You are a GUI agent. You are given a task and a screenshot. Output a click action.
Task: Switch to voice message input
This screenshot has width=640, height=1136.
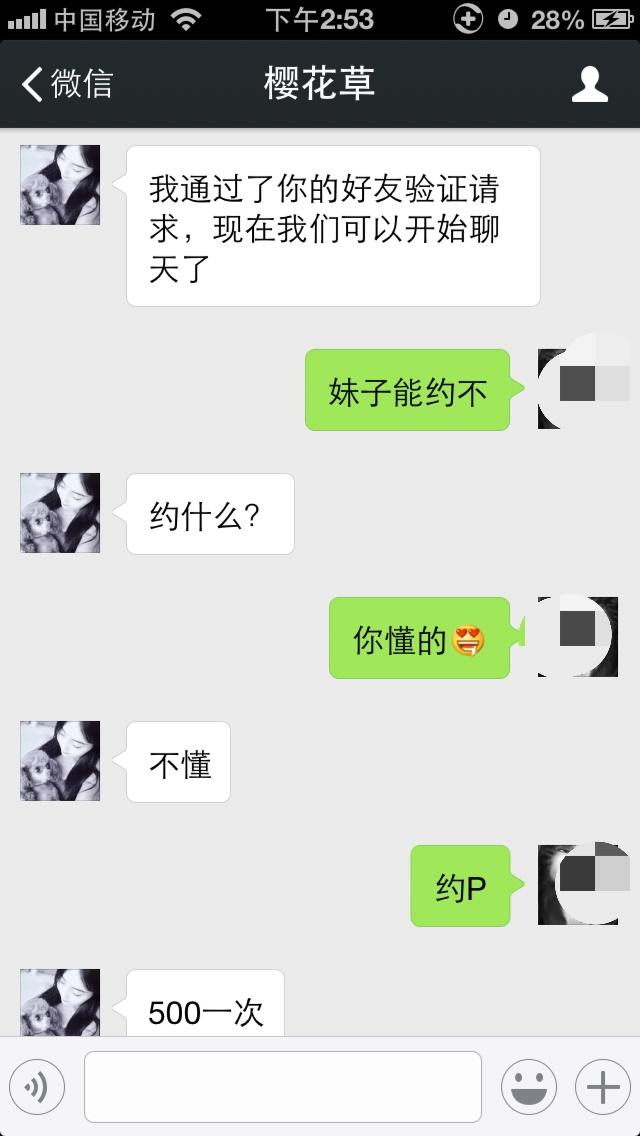click(x=37, y=1086)
